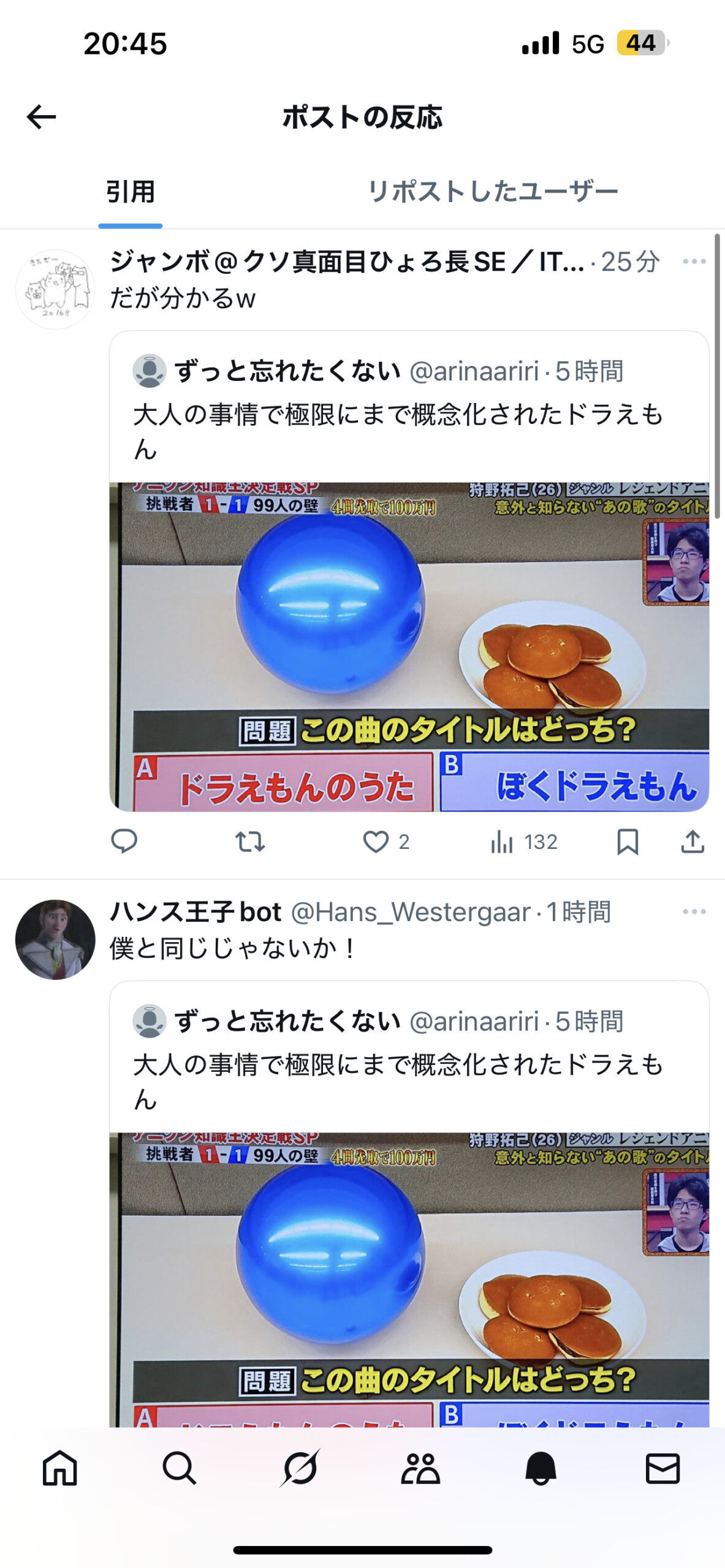Screen dimensions: 725x1568
Task: Bookmark ジャンボ's quote post
Action: coord(628,842)
